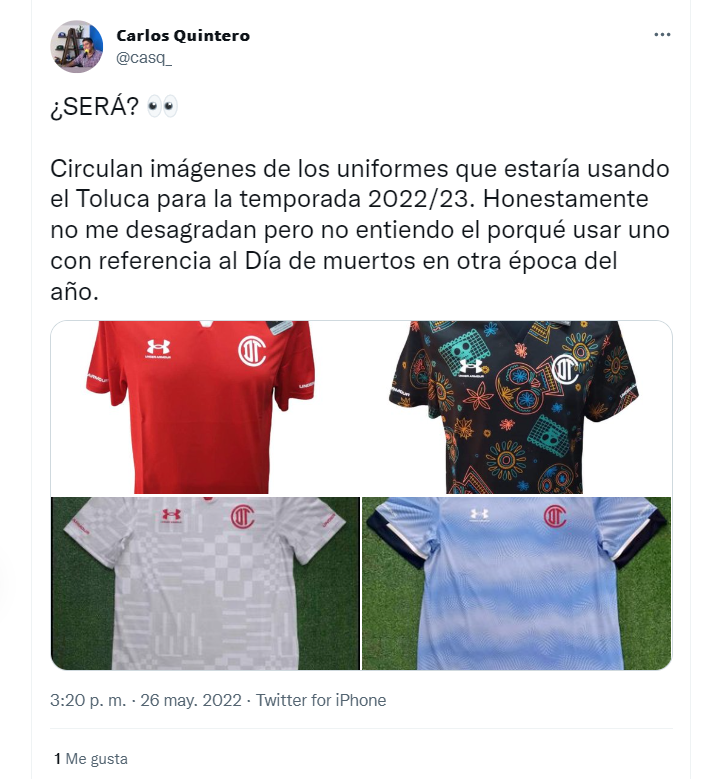Viewport: 713px width, 779px height.
Task: Show who liked via 1 Me gusta
Action: [x=91, y=759]
